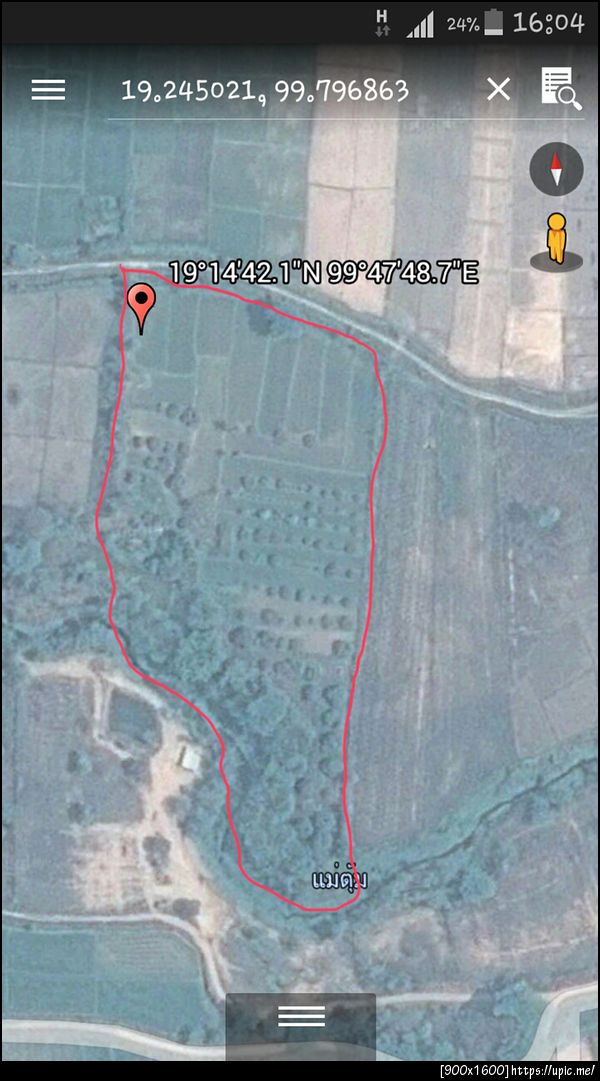Open the hamburger menu drawer

pyautogui.click(x=48, y=90)
